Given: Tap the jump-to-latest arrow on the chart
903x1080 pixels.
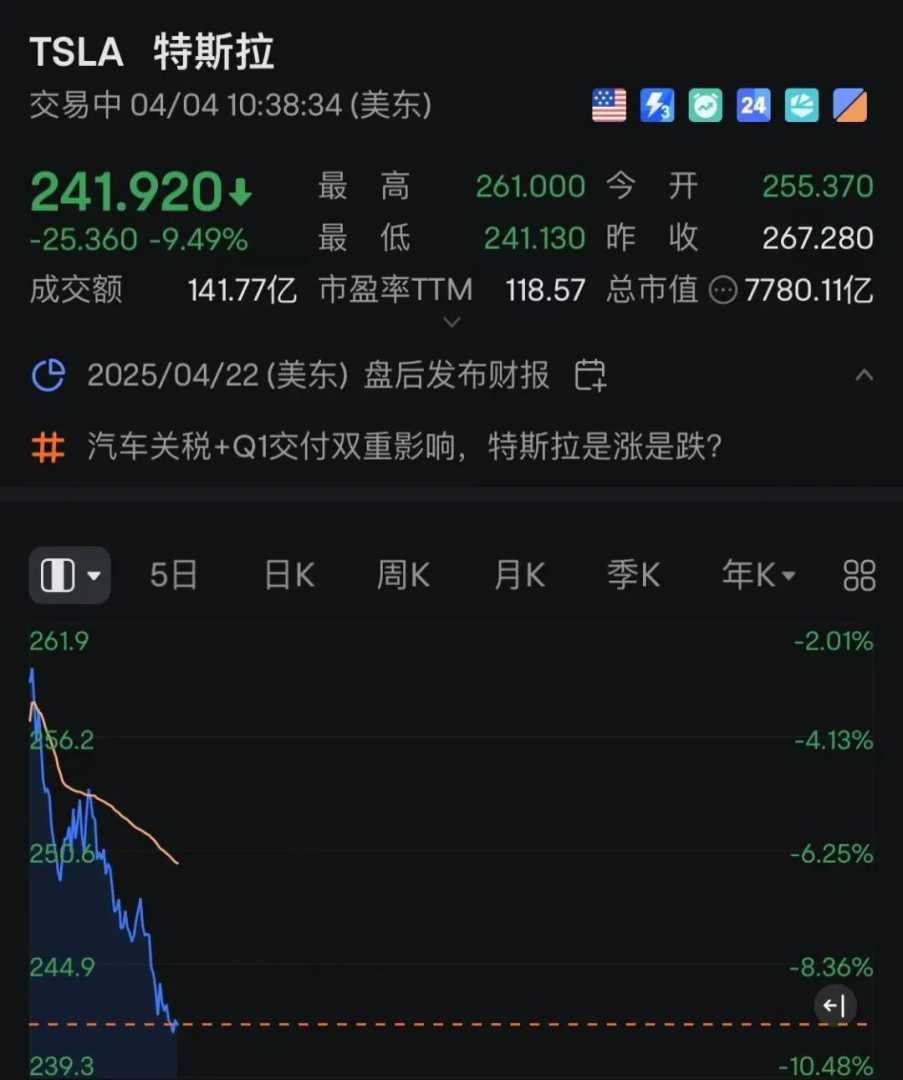Looking at the screenshot, I should 835,1006.
